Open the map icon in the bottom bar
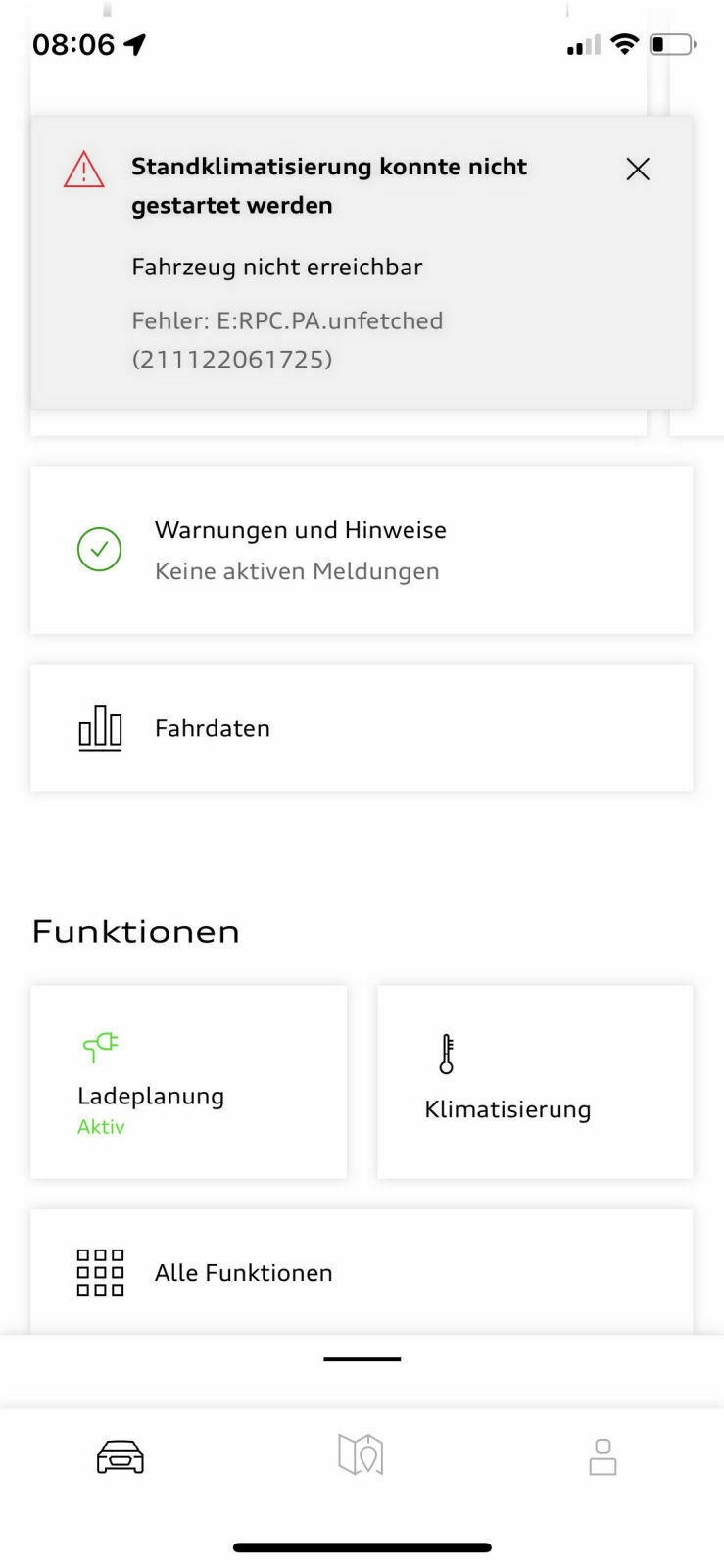 point(362,1456)
